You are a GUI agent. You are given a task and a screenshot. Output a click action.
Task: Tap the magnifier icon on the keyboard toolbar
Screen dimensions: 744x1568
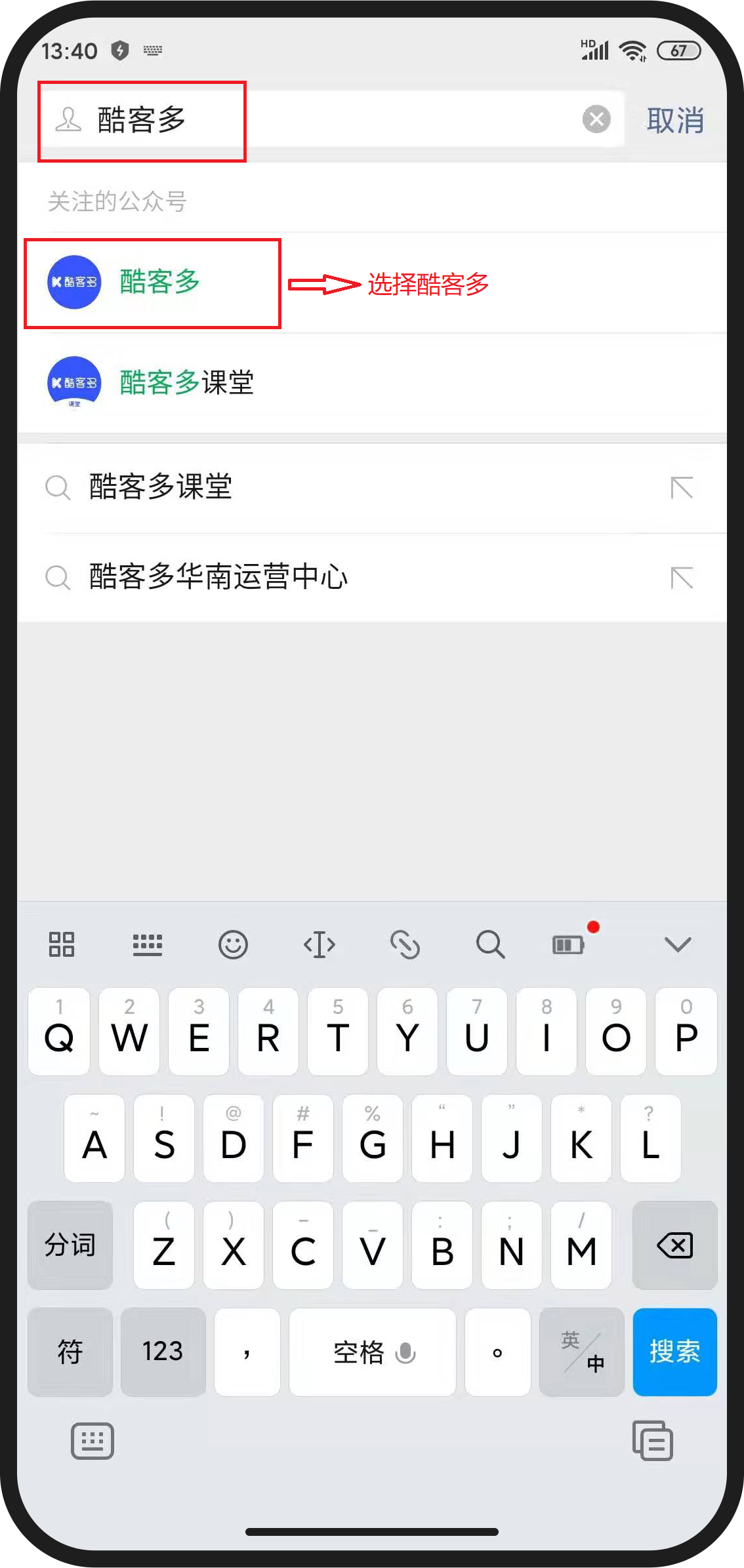[490, 945]
